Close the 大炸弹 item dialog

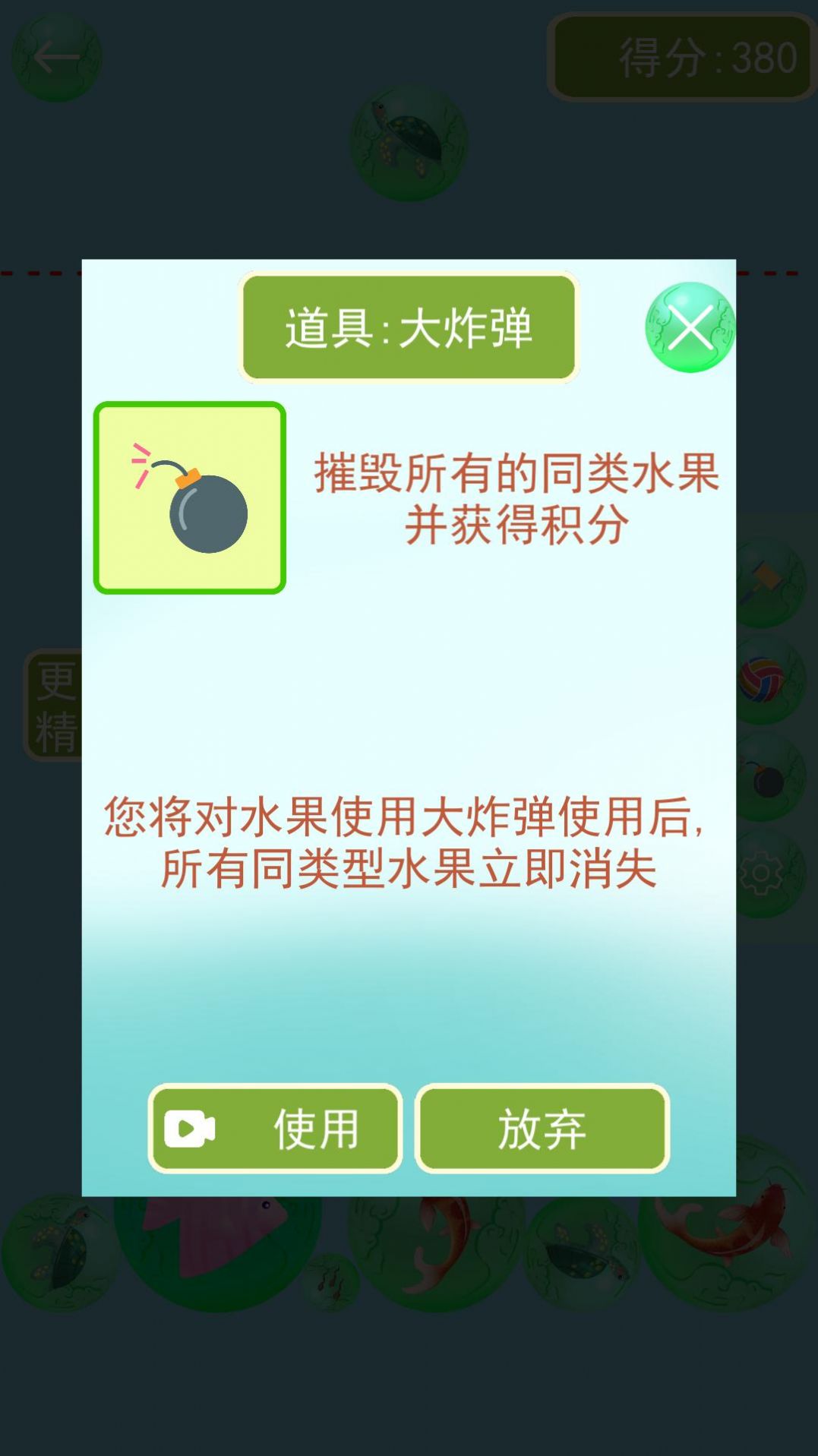(690, 327)
